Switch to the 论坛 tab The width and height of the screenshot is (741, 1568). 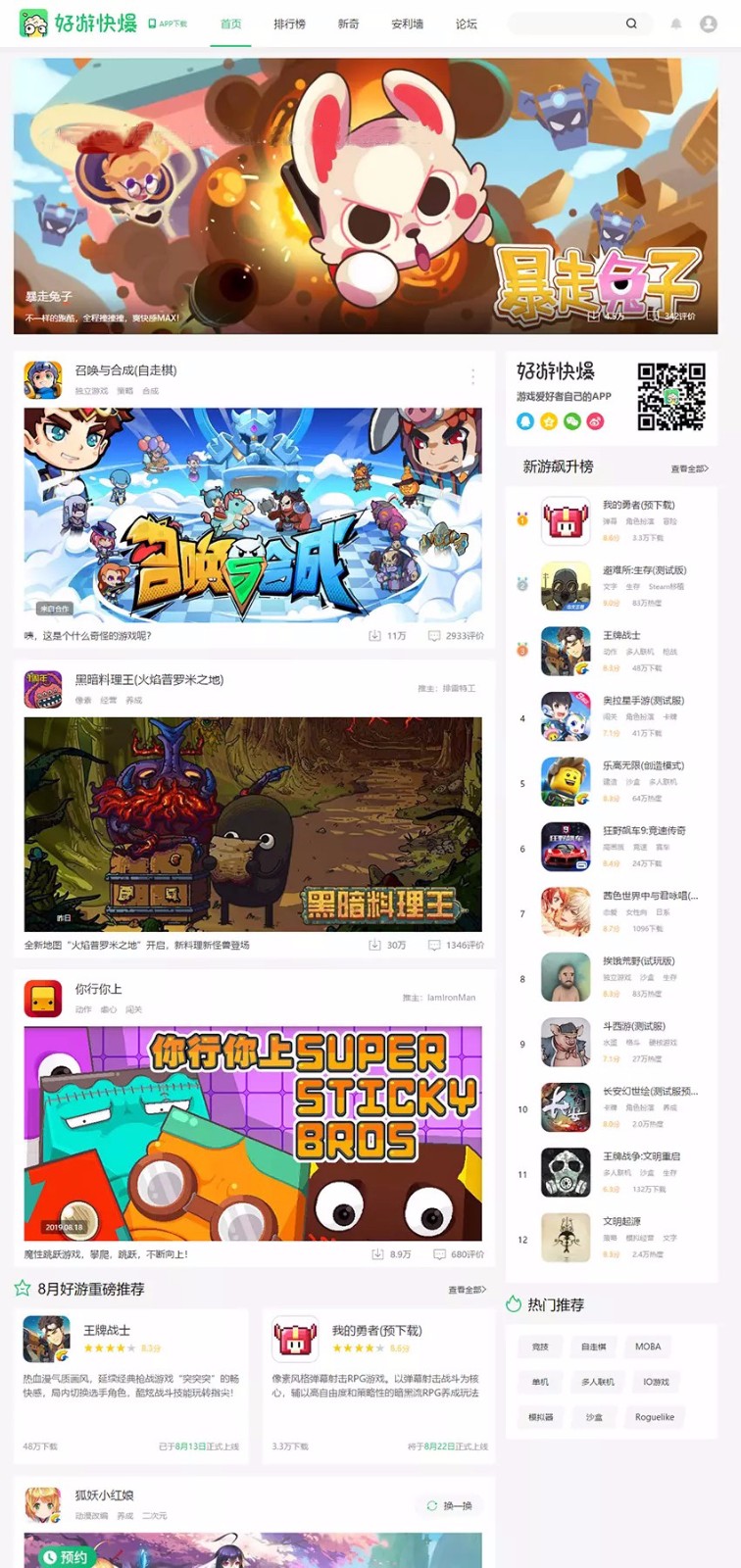click(x=467, y=24)
